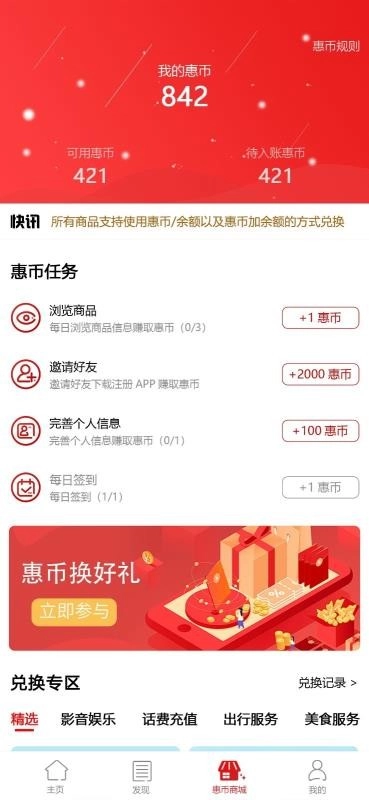Viewport: 369px width, 800px height.
Task: Tap the +1 惠币 button for 每日签到
Action: [321, 487]
